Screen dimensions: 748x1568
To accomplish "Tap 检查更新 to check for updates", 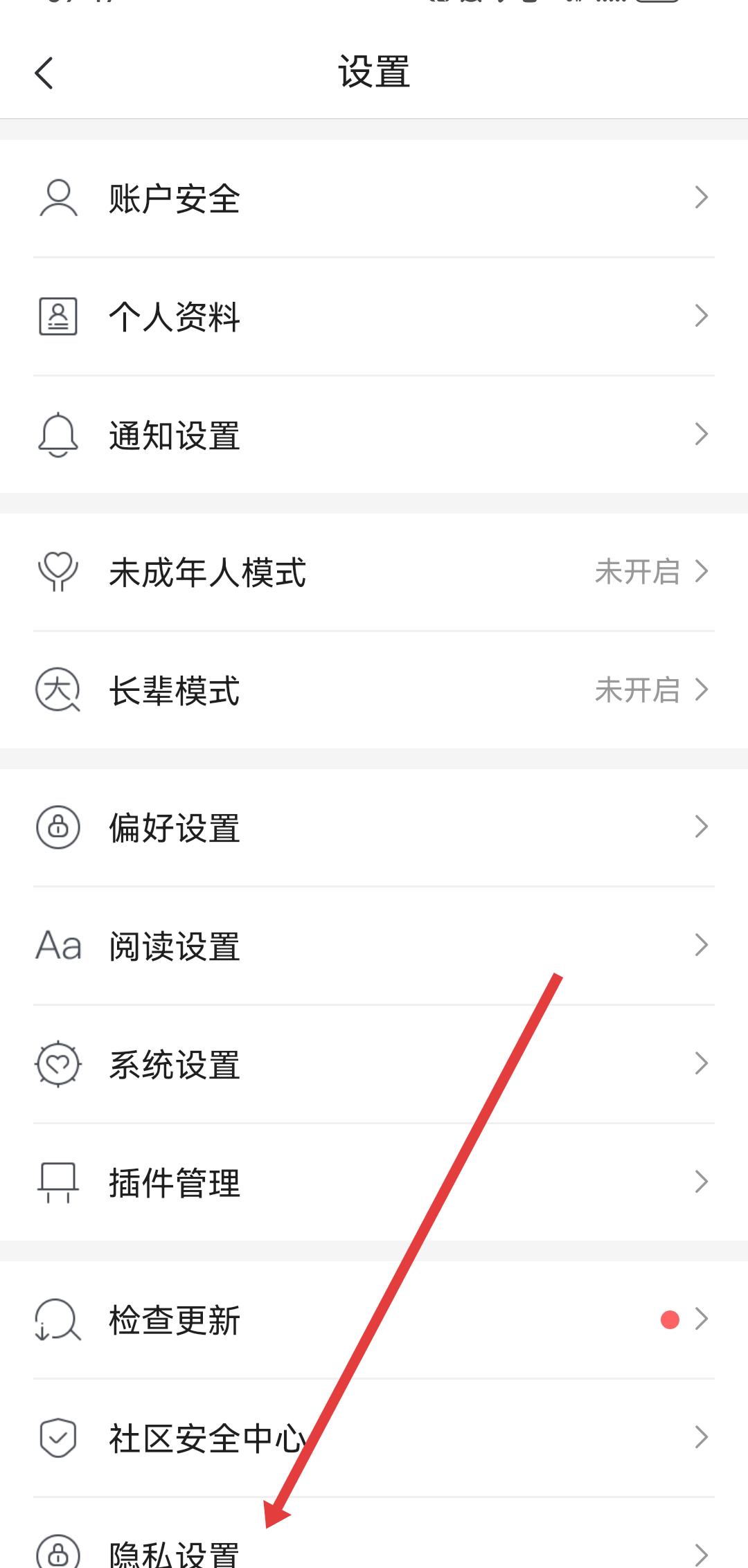I will click(374, 1319).
